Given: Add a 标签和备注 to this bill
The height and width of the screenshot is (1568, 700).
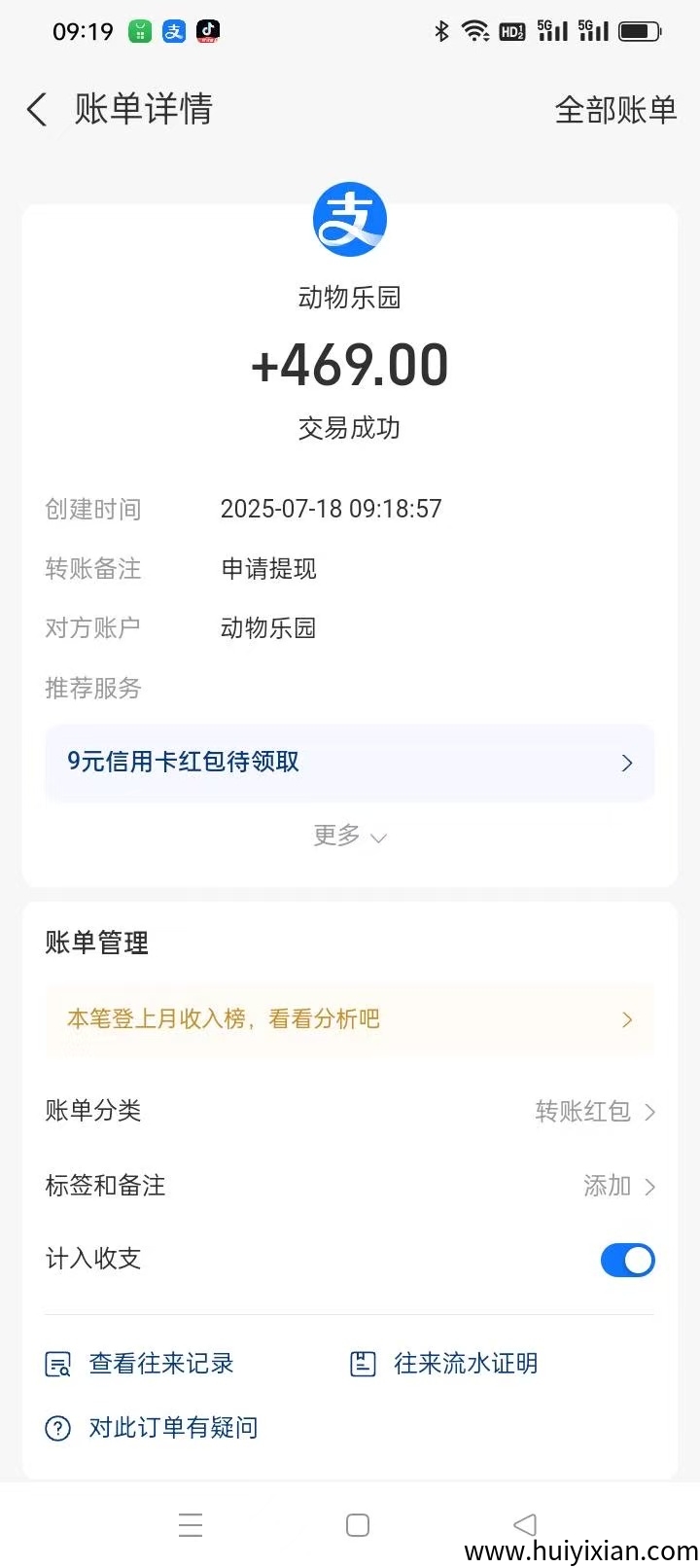Looking at the screenshot, I should (618, 1186).
